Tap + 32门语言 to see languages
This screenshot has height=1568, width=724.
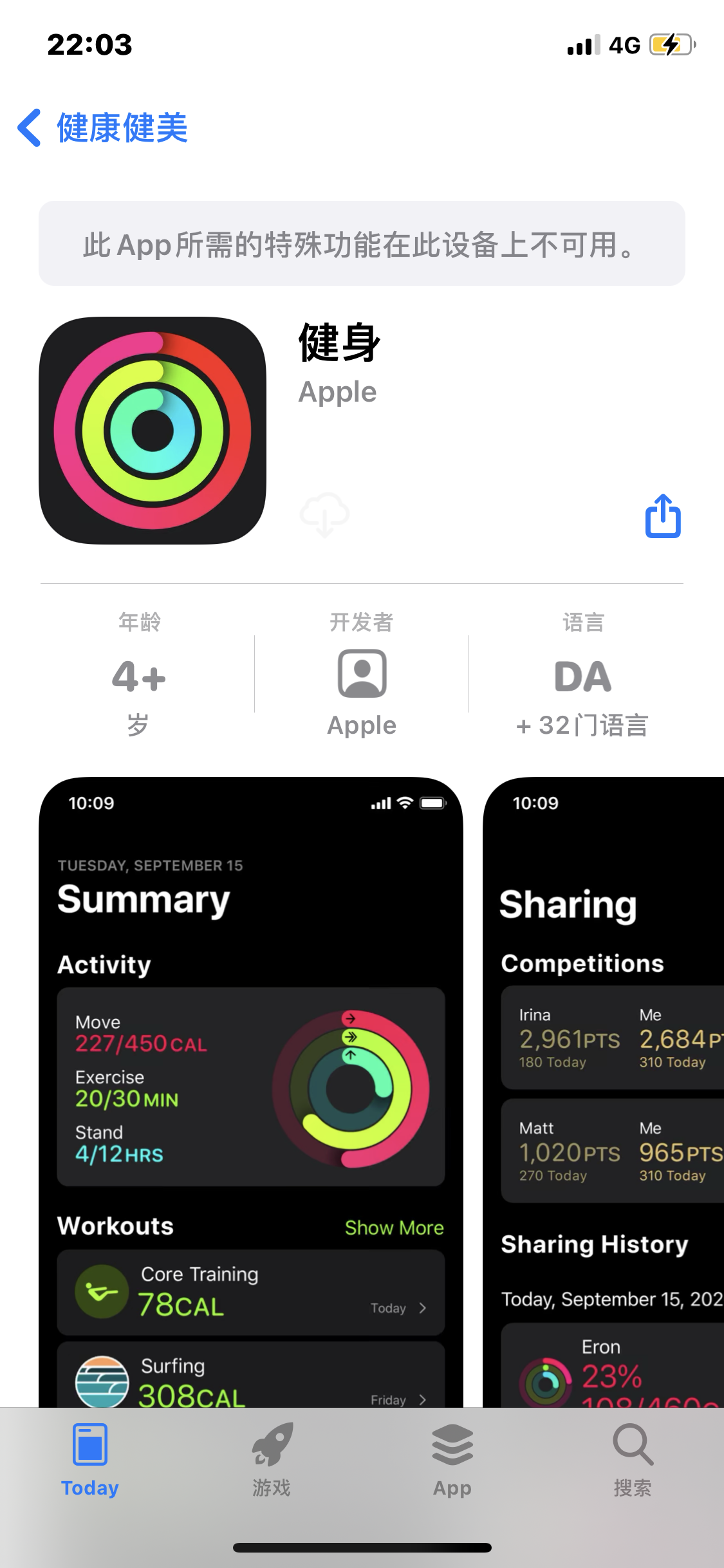click(x=582, y=726)
